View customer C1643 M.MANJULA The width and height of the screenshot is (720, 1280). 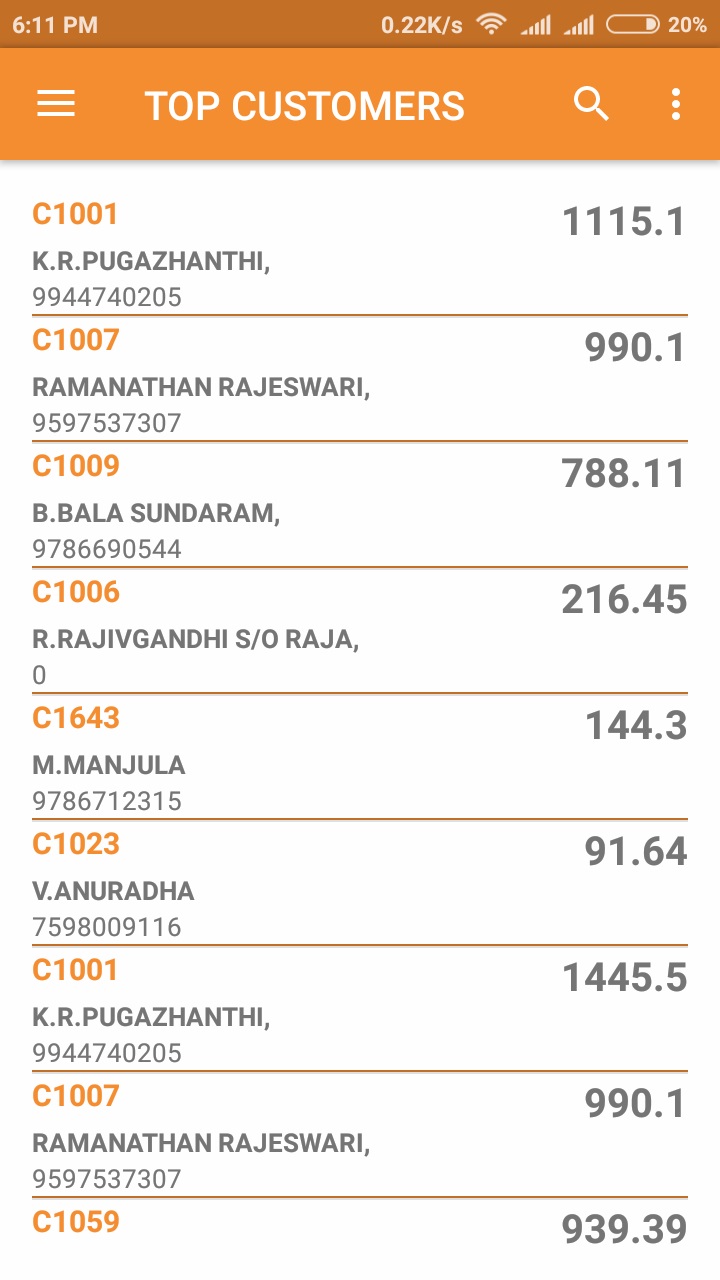point(360,757)
